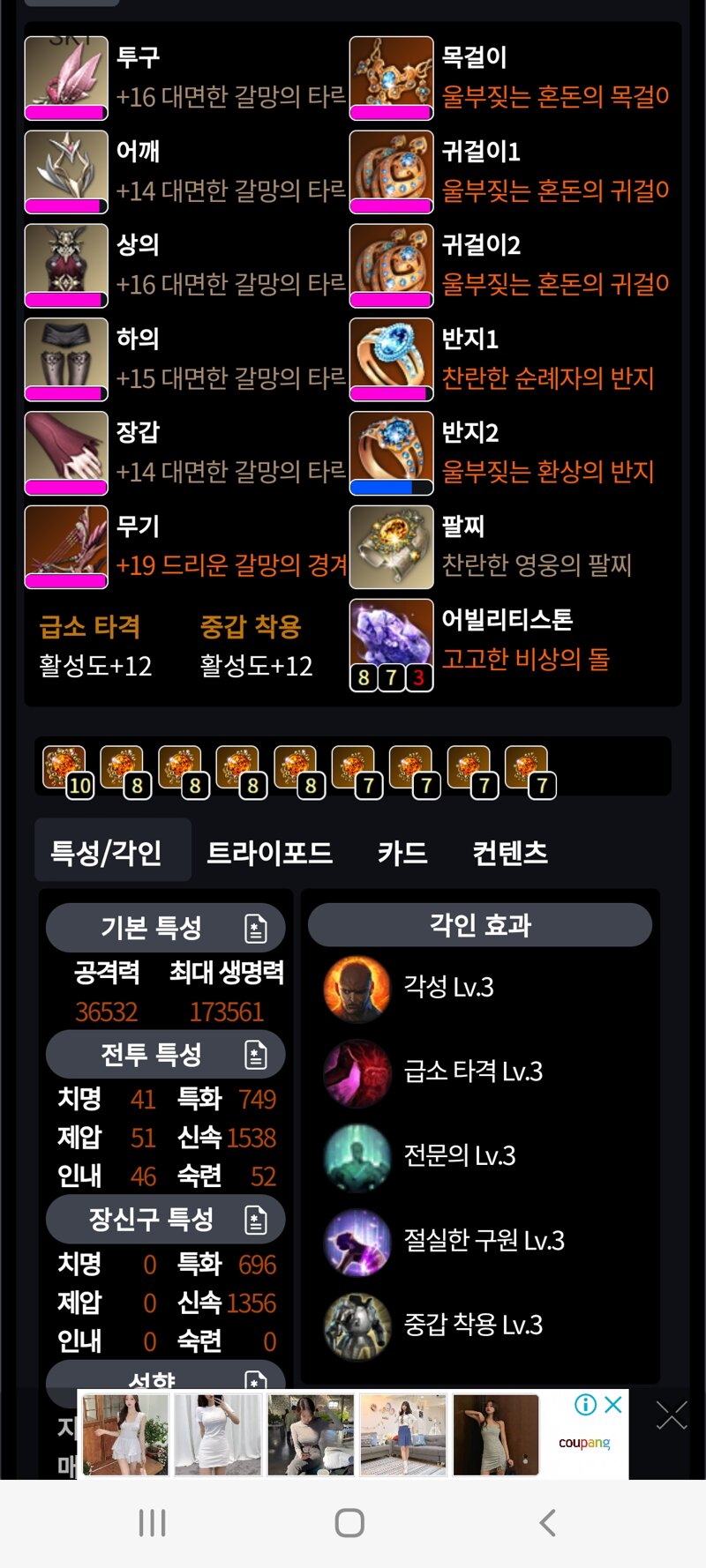Dismiss the bottom ad with the X
Image resolution: width=706 pixels, height=1568 pixels.
672,1416
